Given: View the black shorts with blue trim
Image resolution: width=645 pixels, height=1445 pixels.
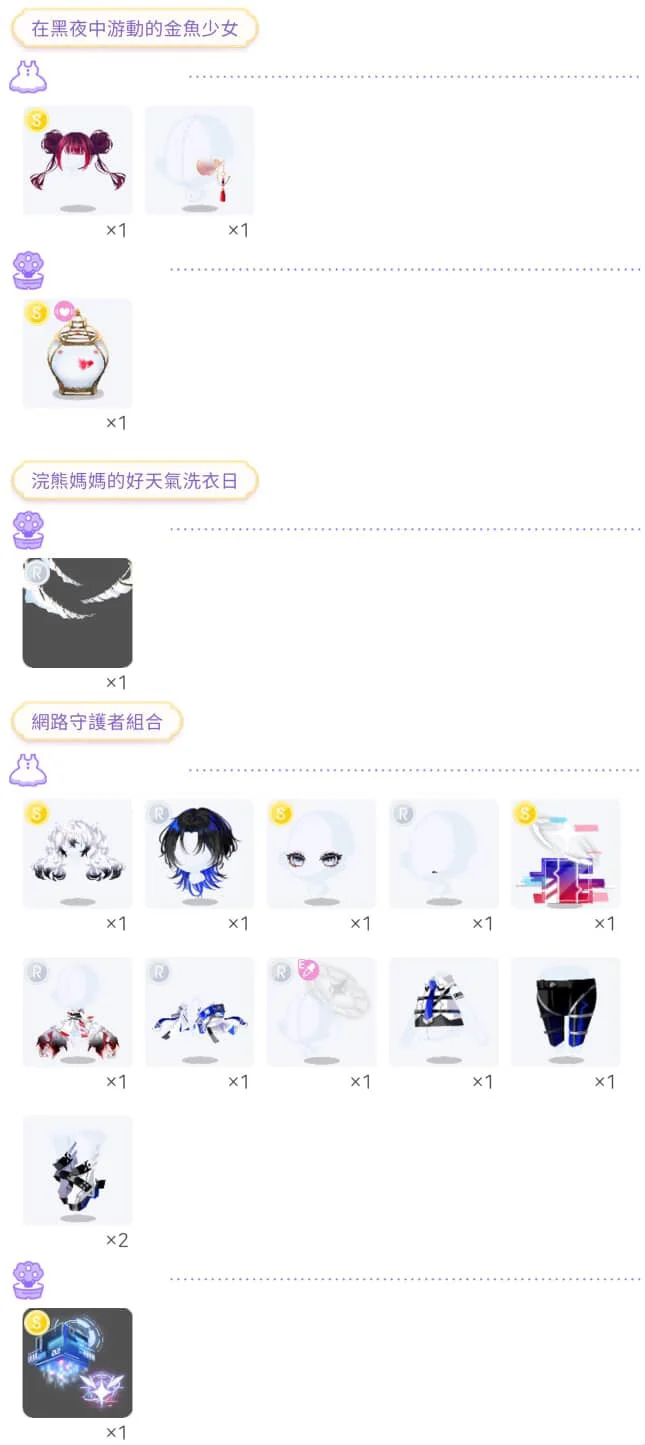Looking at the screenshot, I should 565,1012.
